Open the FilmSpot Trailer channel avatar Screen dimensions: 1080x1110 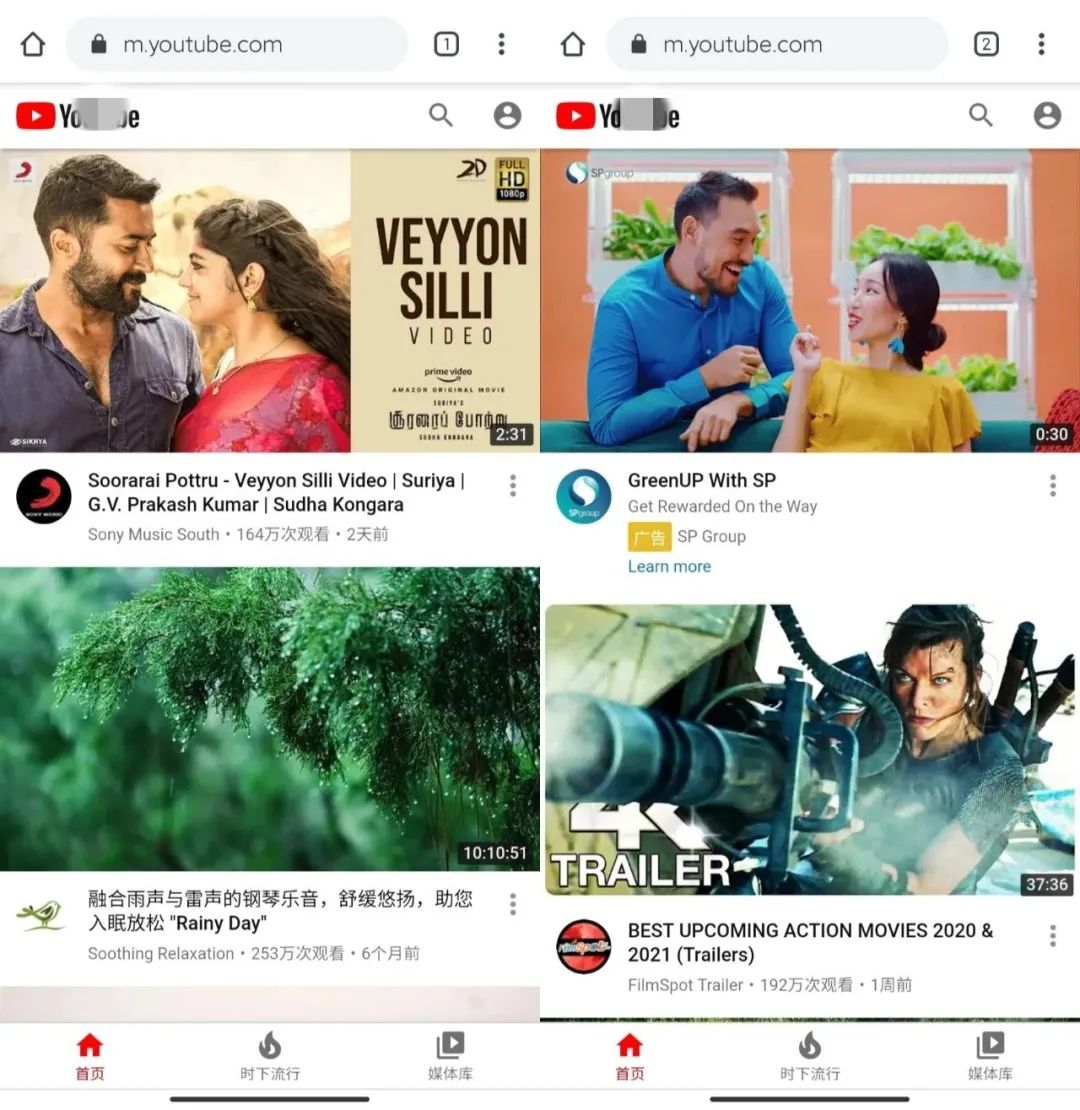click(584, 946)
